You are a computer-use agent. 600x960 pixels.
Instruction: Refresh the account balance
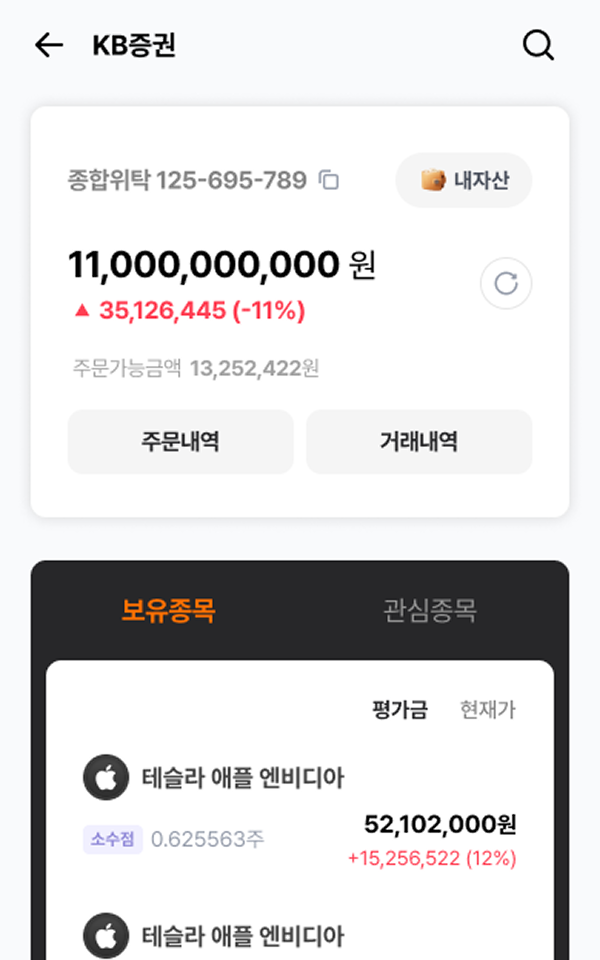click(506, 284)
